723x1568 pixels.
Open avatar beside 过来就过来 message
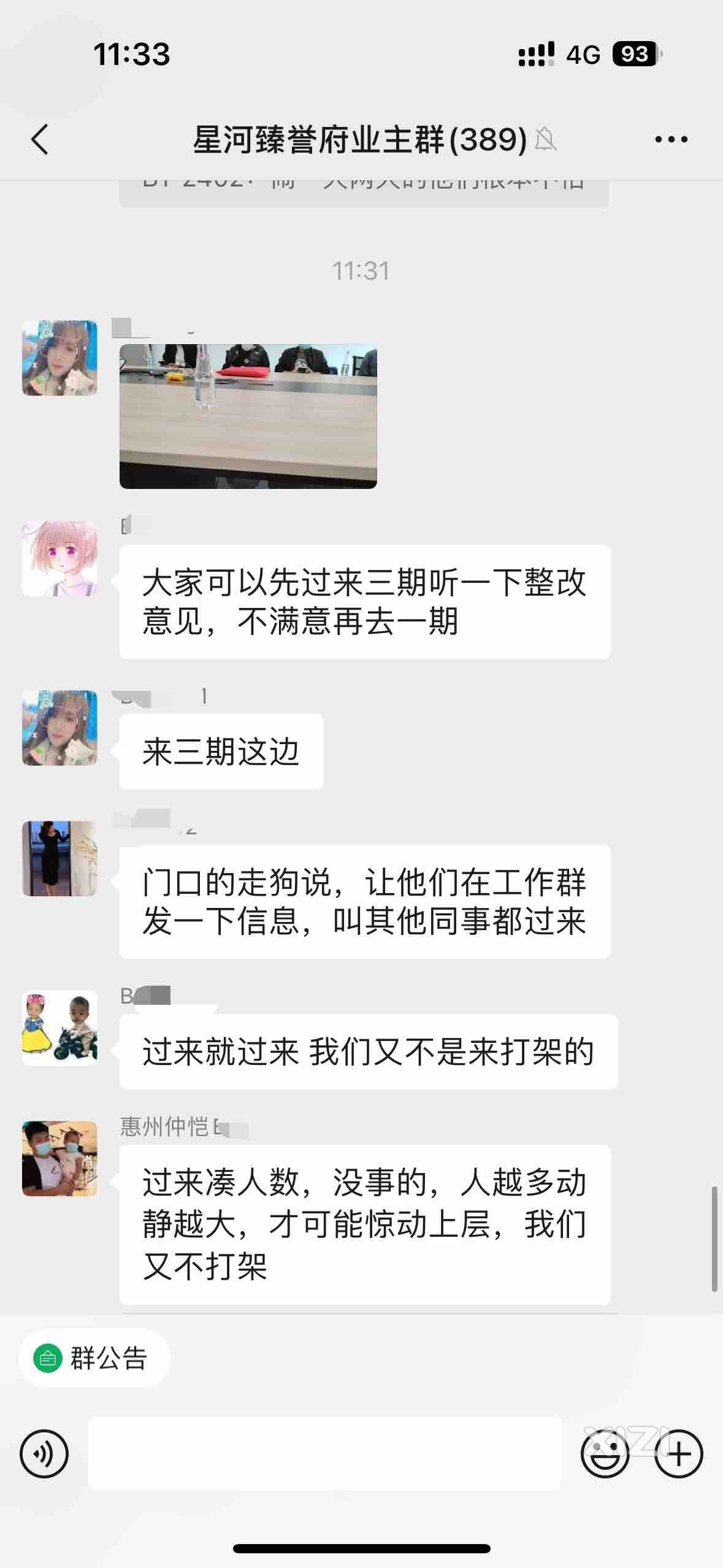(x=59, y=1028)
